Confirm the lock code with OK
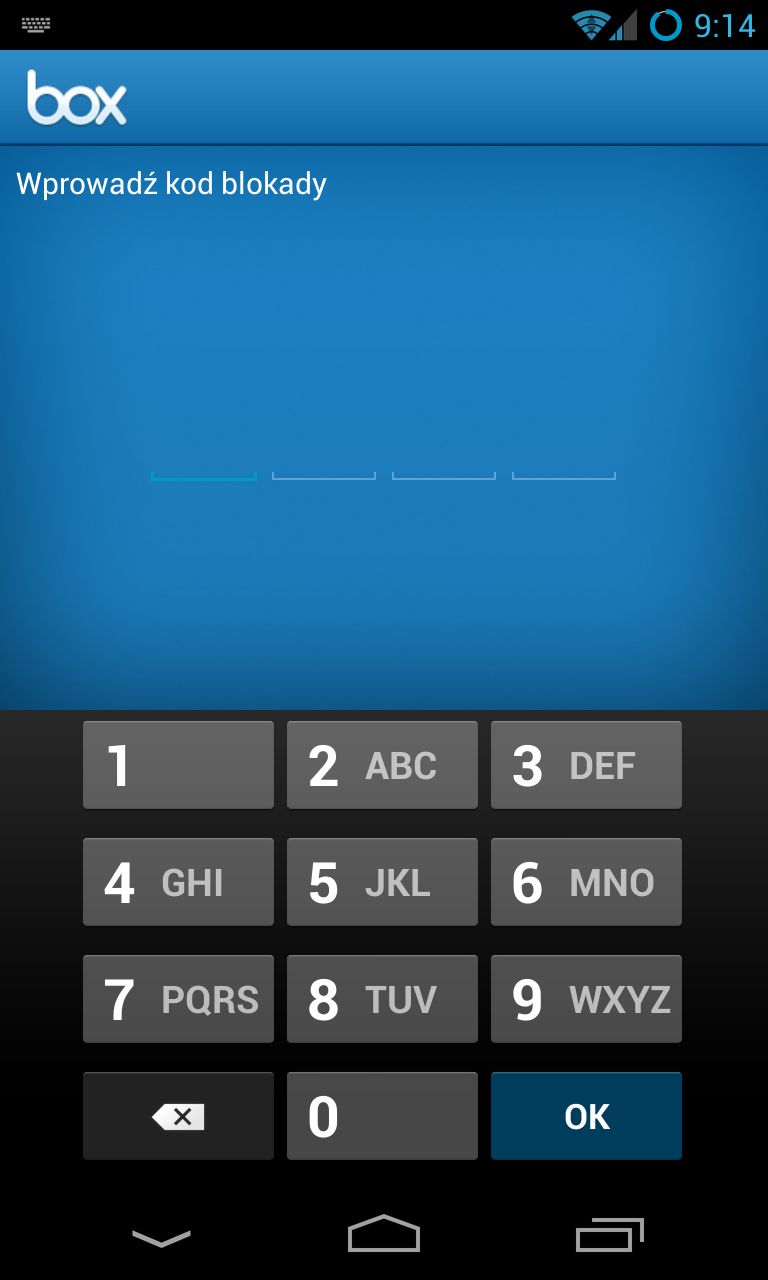The image size is (768, 1280). click(x=586, y=1116)
